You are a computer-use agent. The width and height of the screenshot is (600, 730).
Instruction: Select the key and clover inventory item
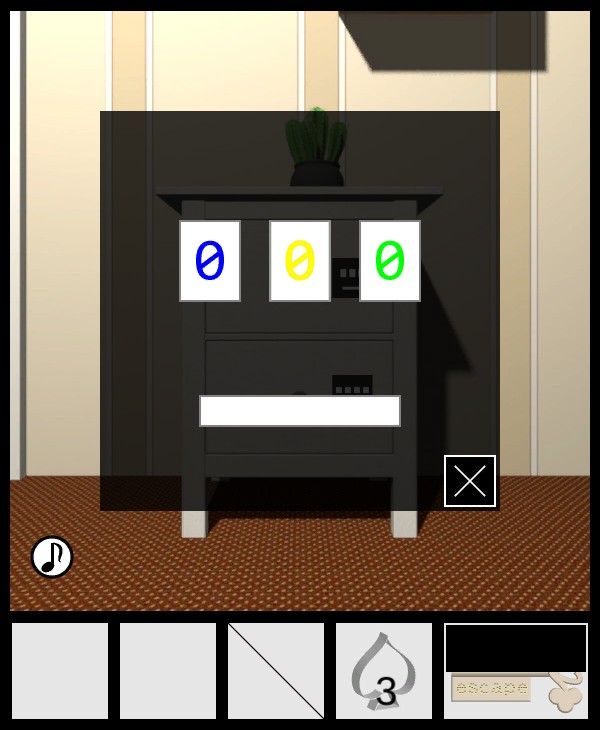[x=516, y=694]
